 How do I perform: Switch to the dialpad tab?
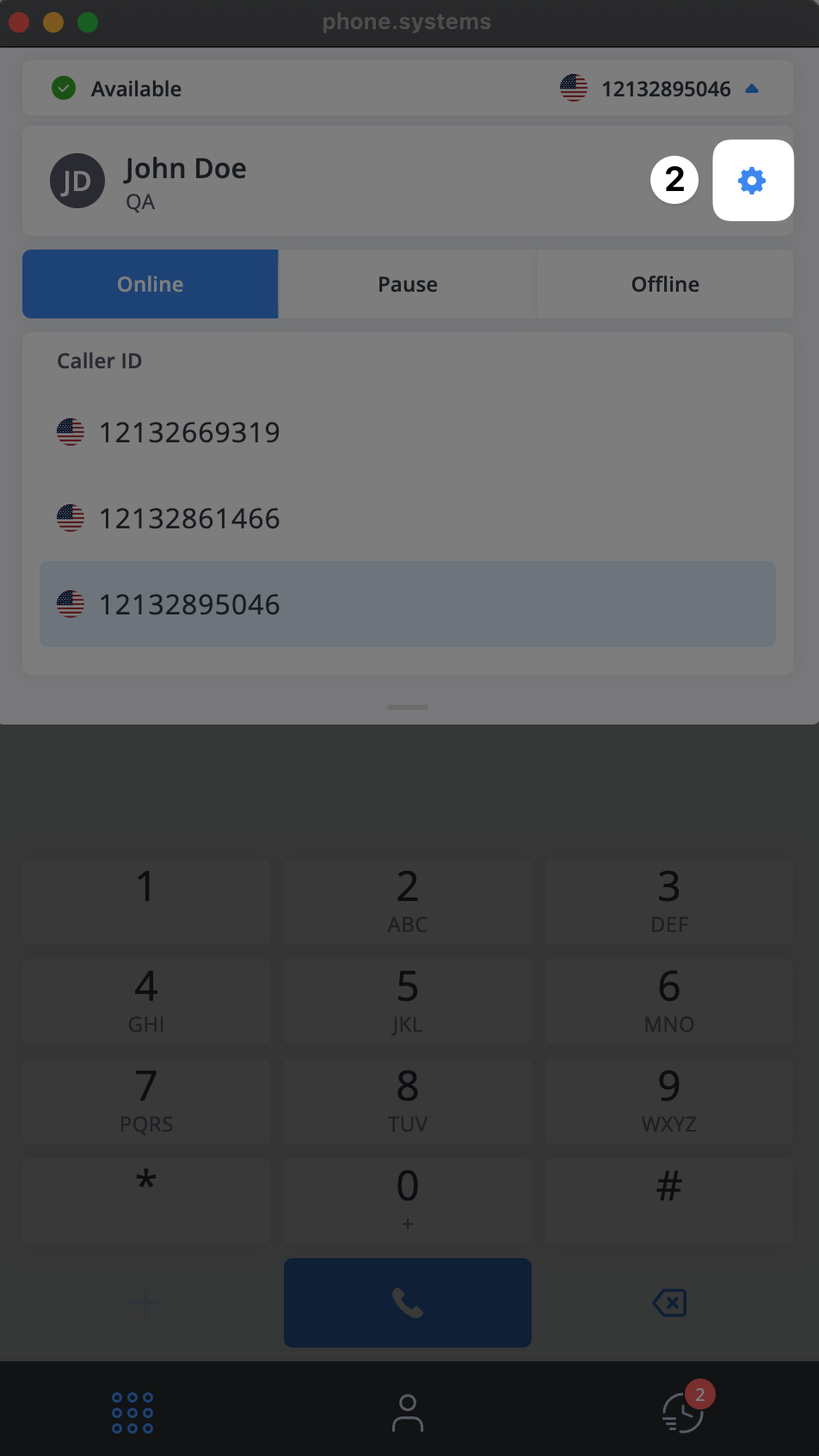[x=132, y=1413]
